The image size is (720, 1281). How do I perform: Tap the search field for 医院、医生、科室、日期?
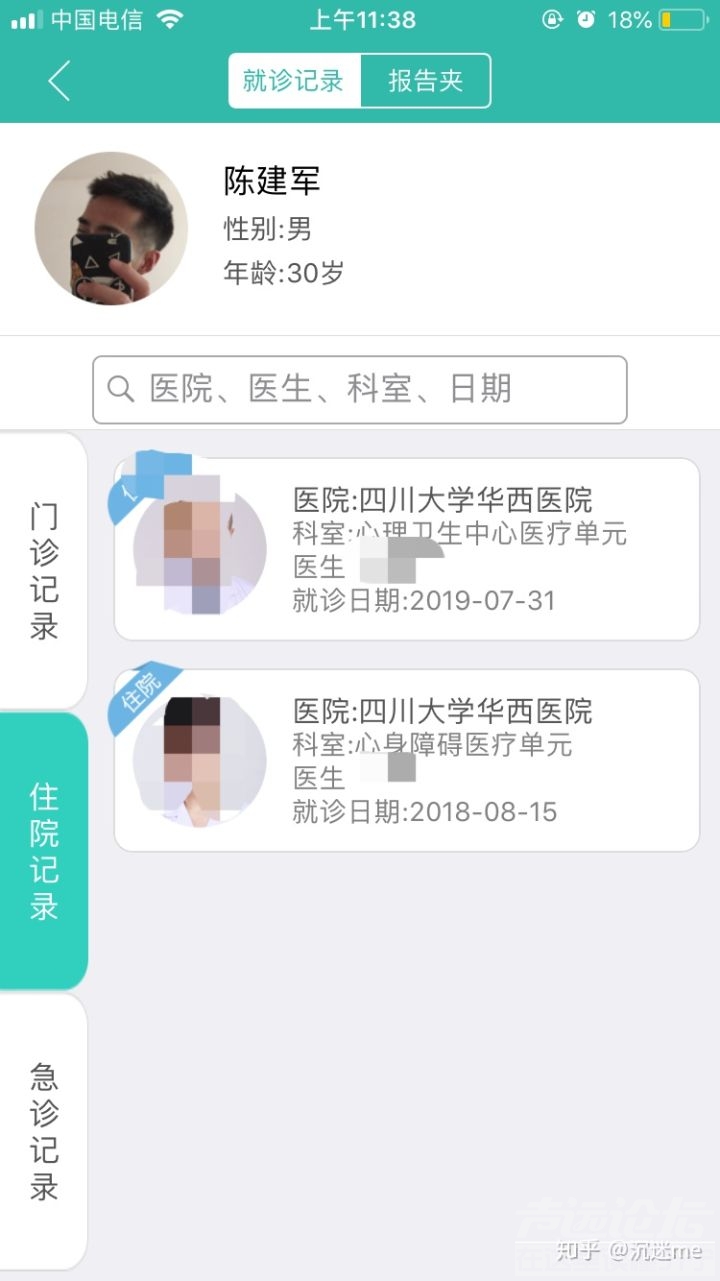(x=360, y=389)
